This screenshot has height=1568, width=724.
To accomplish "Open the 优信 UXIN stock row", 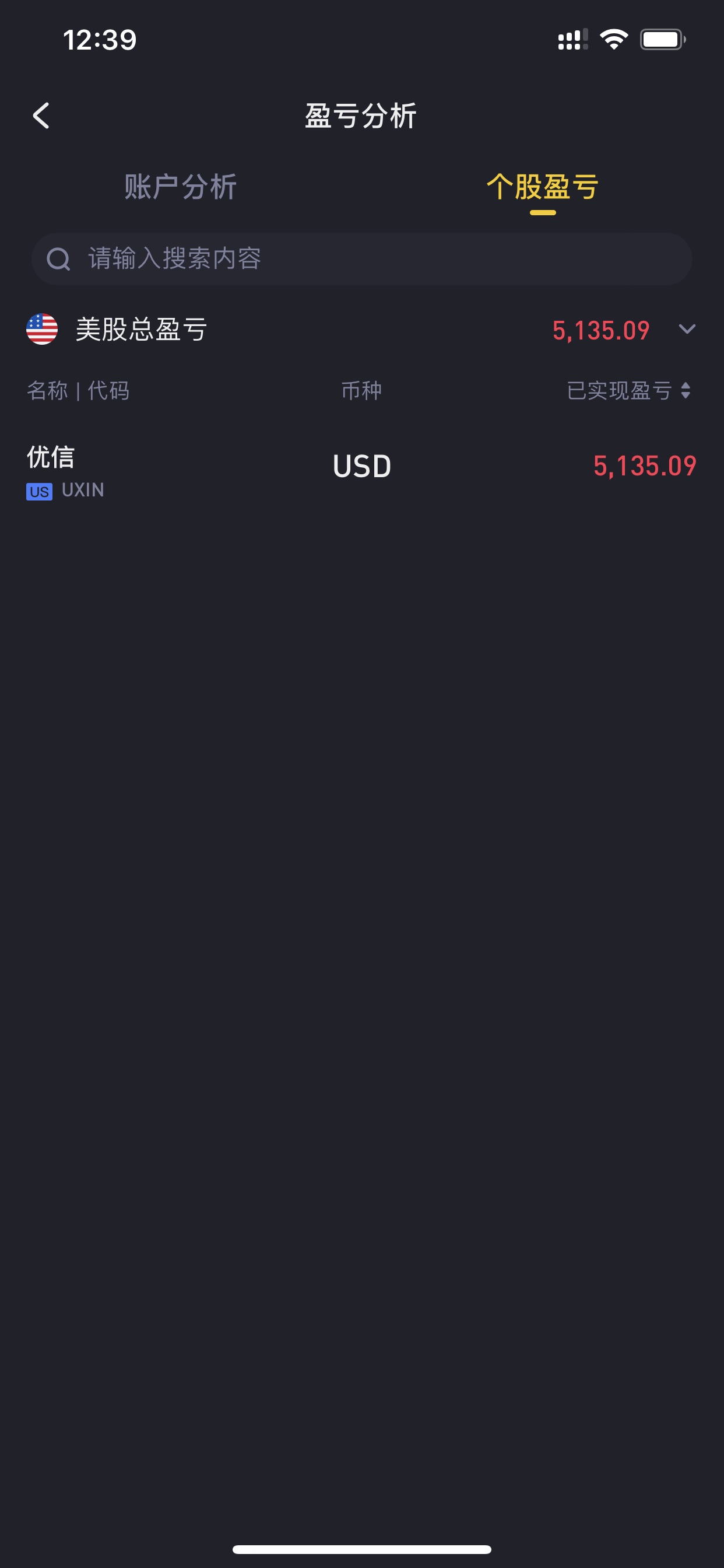I will (361, 472).
